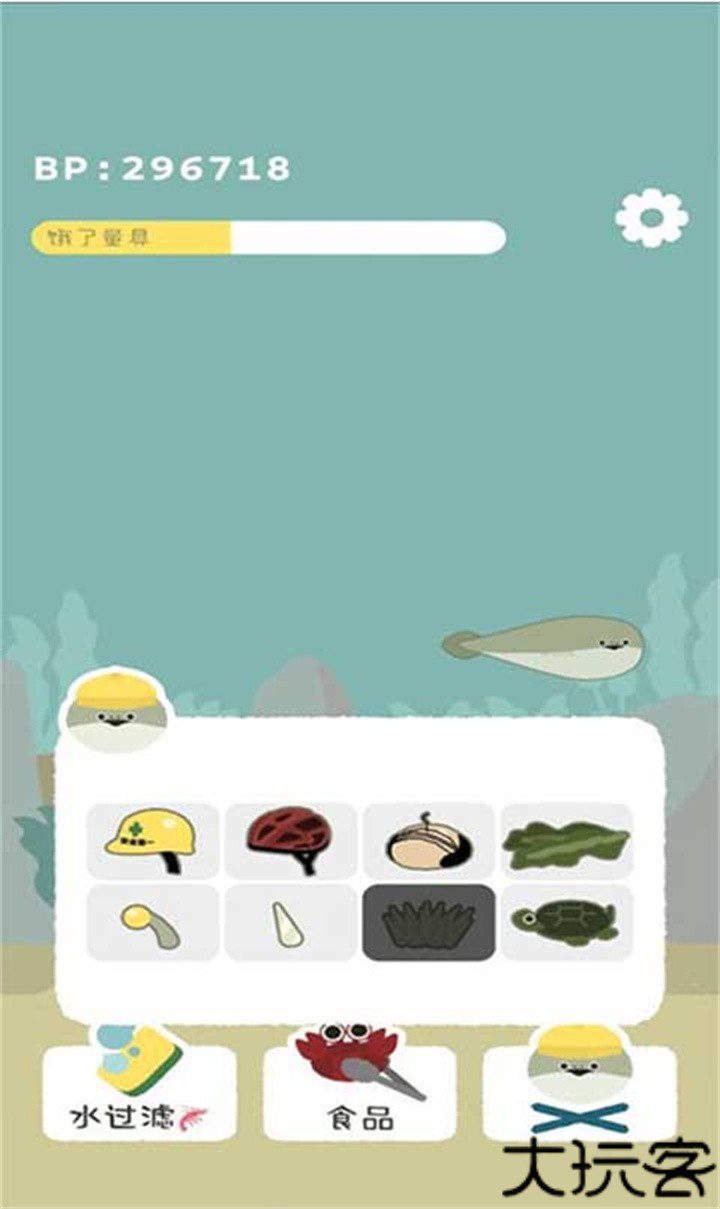Open the settings gear
Image resolution: width=720 pixels, height=1209 pixels.
click(651, 217)
